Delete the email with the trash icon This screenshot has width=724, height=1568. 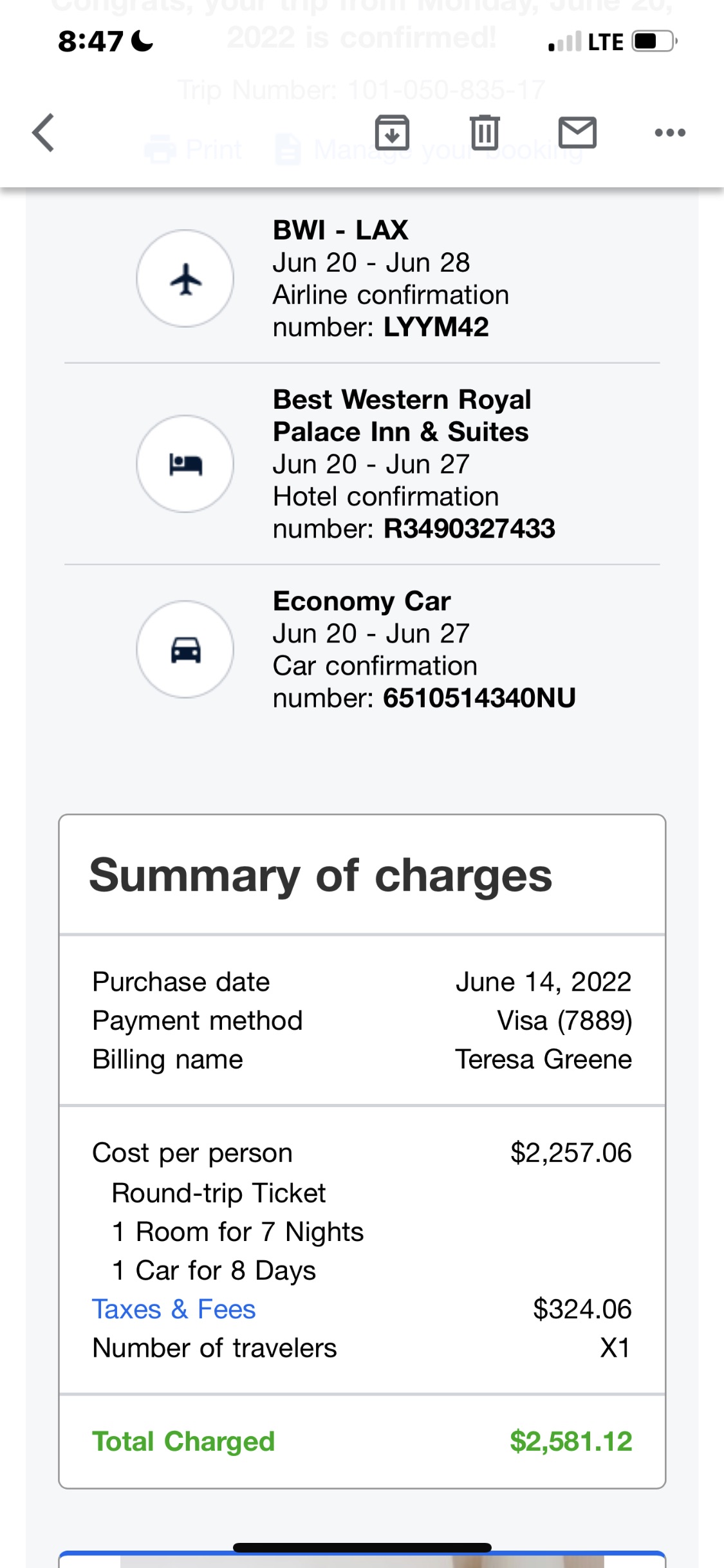pyautogui.click(x=485, y=132)
